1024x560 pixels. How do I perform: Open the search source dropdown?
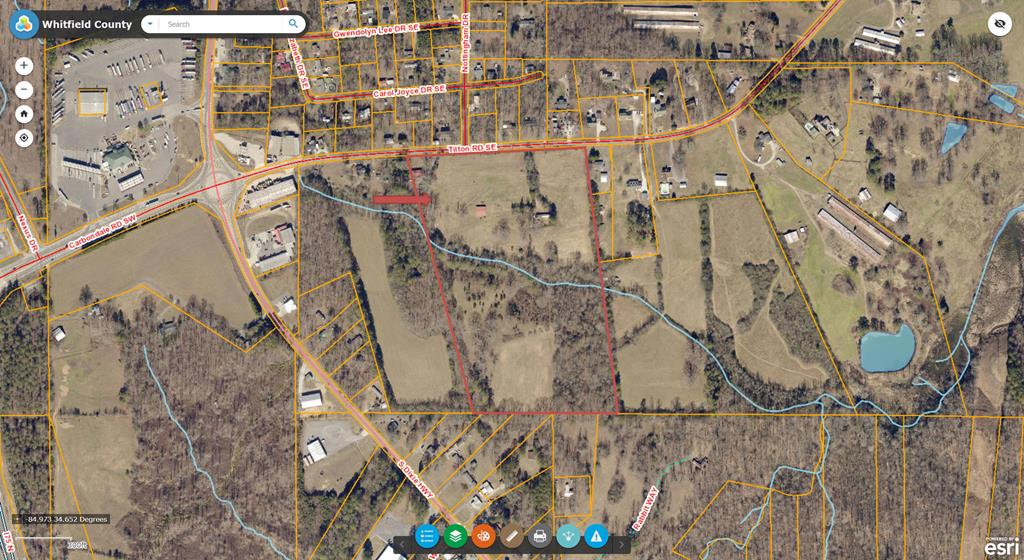[x=150, y=23]
